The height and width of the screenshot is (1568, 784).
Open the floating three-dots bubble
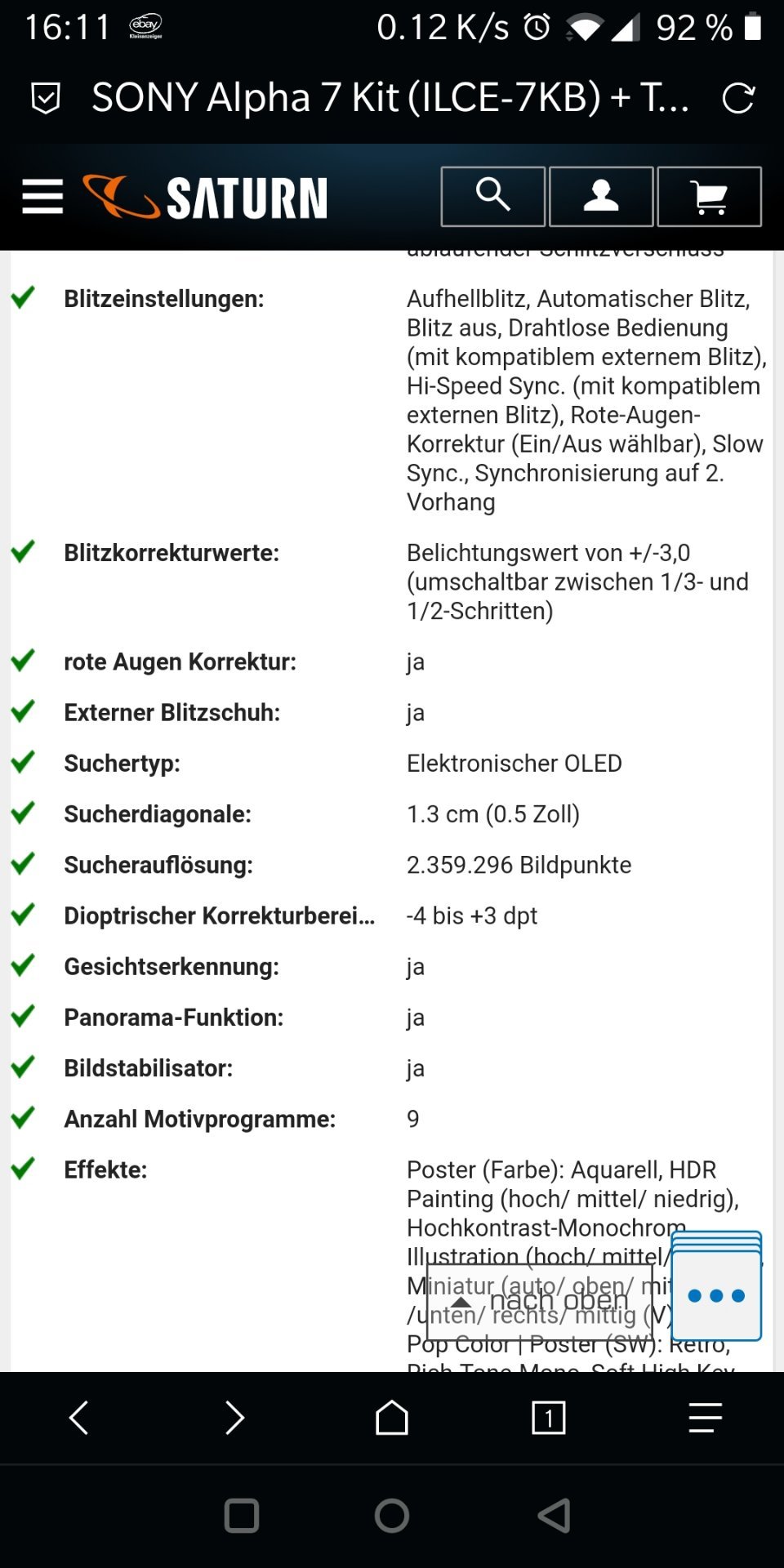[716, 1287]
